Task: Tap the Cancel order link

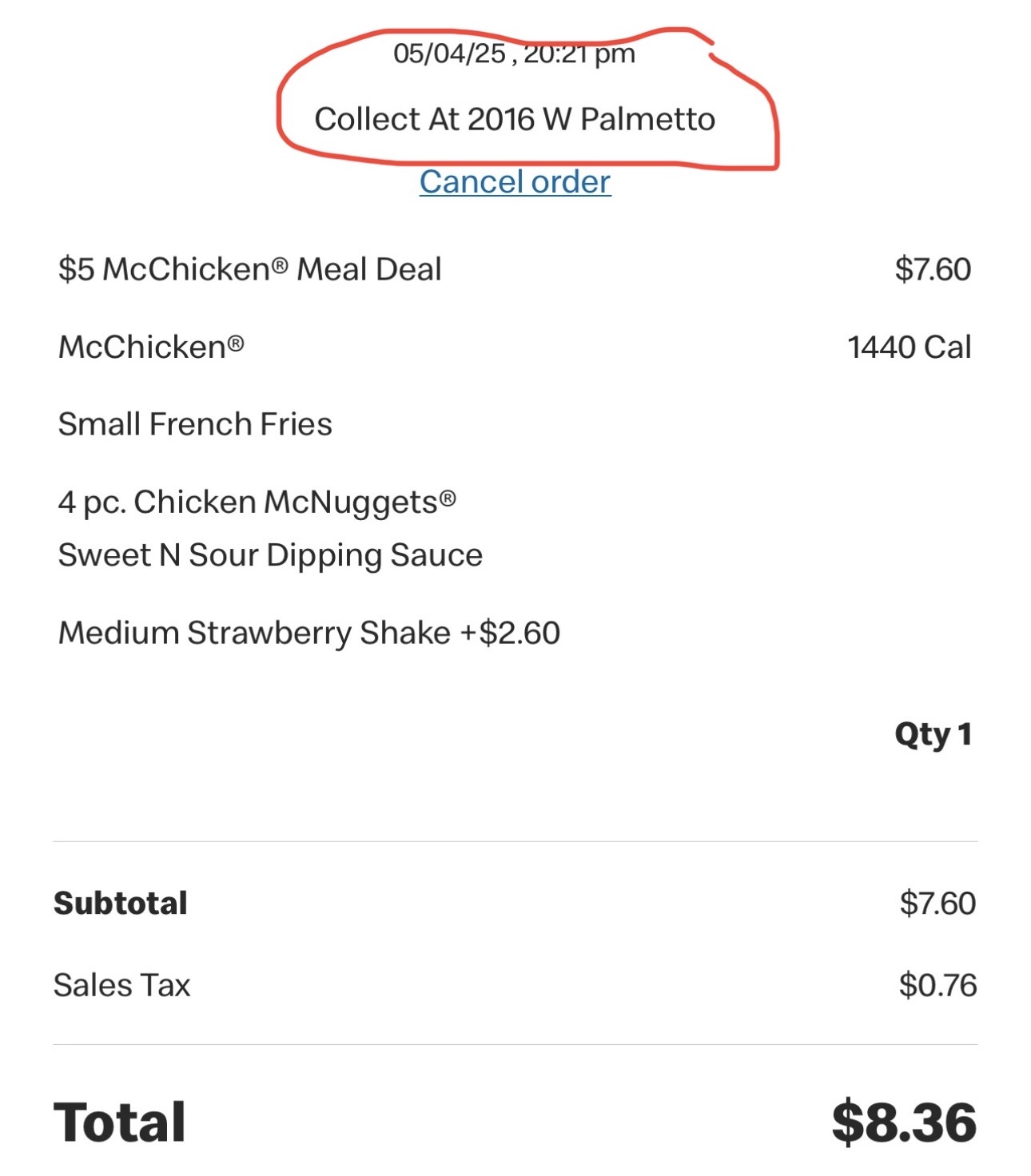Action: tap(515, 182)
